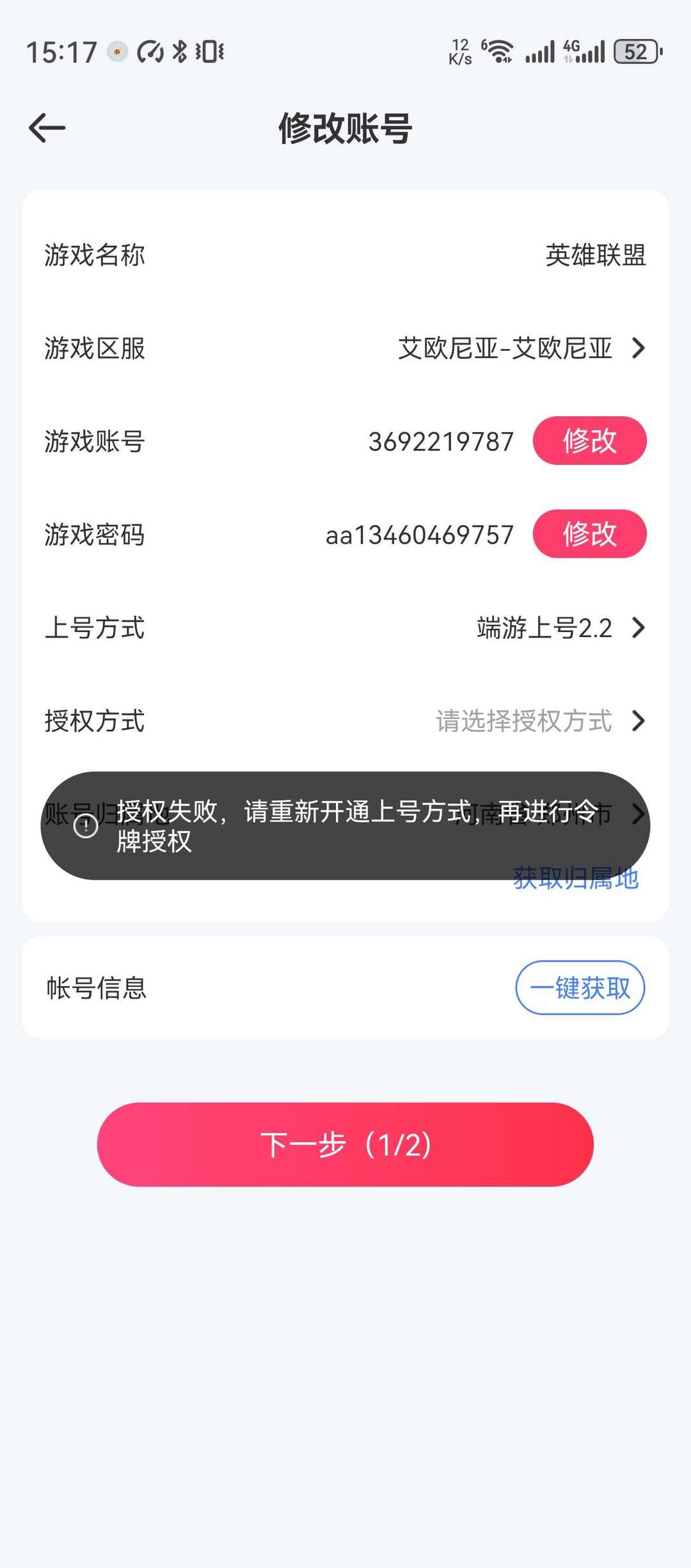The image size is (691, 1568).
Task: Tap the 4G network icon
Action: point(573,51)
